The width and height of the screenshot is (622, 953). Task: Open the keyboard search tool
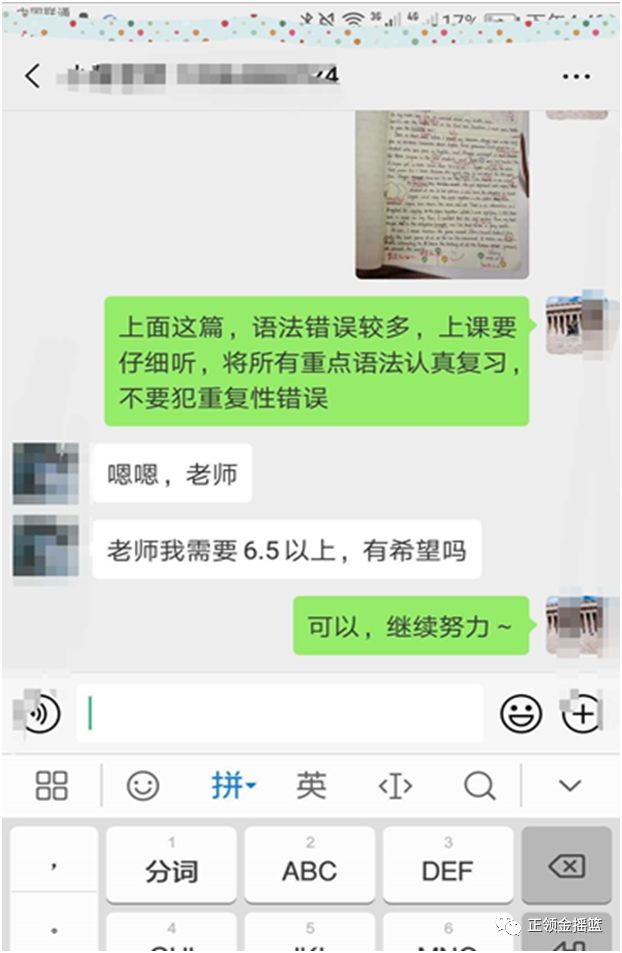pyautogui.click(x=479, y=786)
